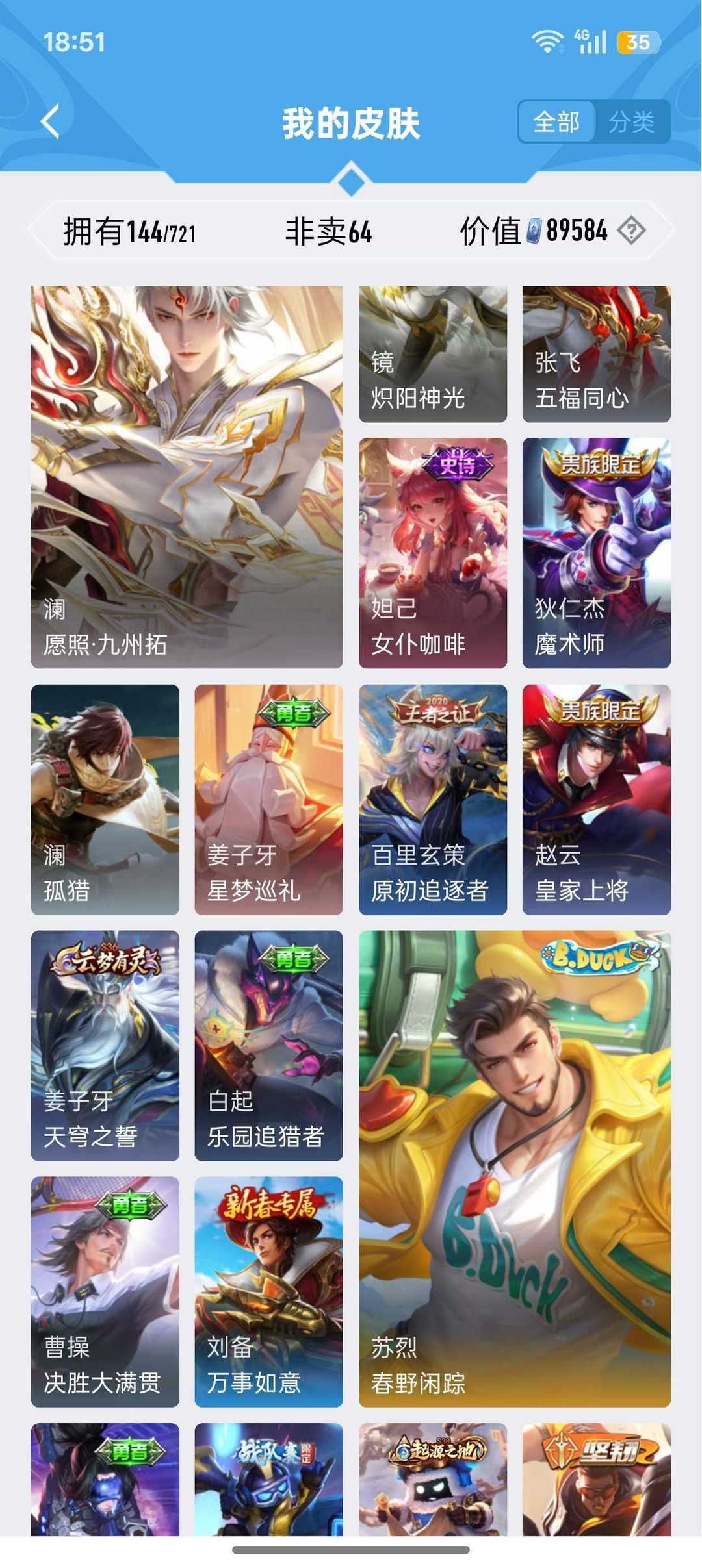
Task: View 刘备 万事如意 skin
Action: coord(269,1292)
